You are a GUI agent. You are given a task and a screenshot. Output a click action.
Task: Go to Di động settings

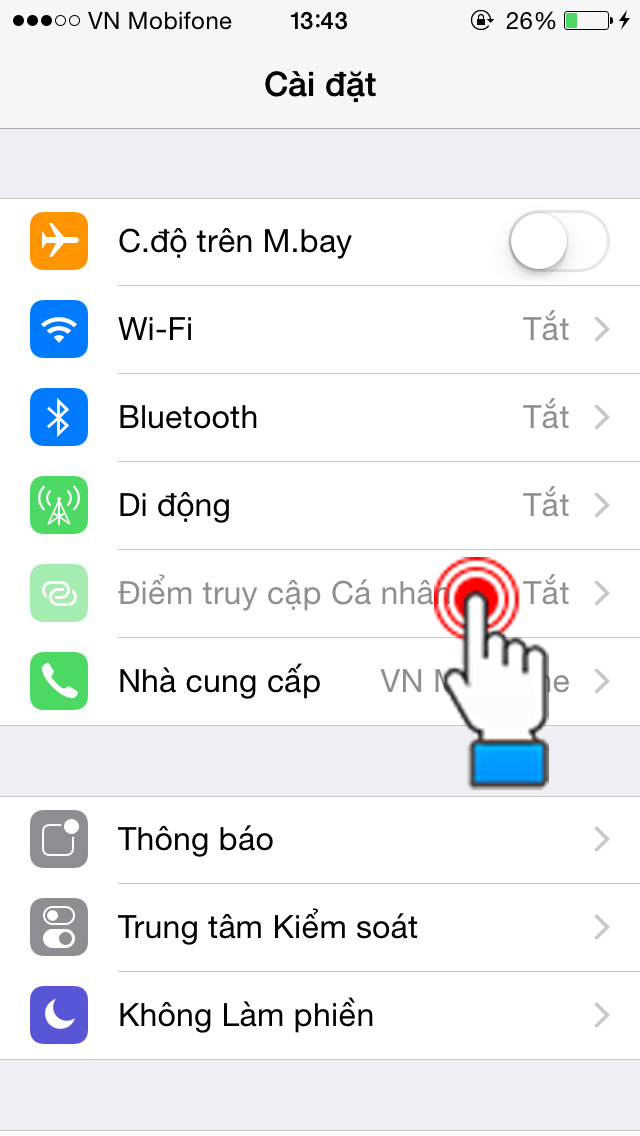click(x=320, y=505)
